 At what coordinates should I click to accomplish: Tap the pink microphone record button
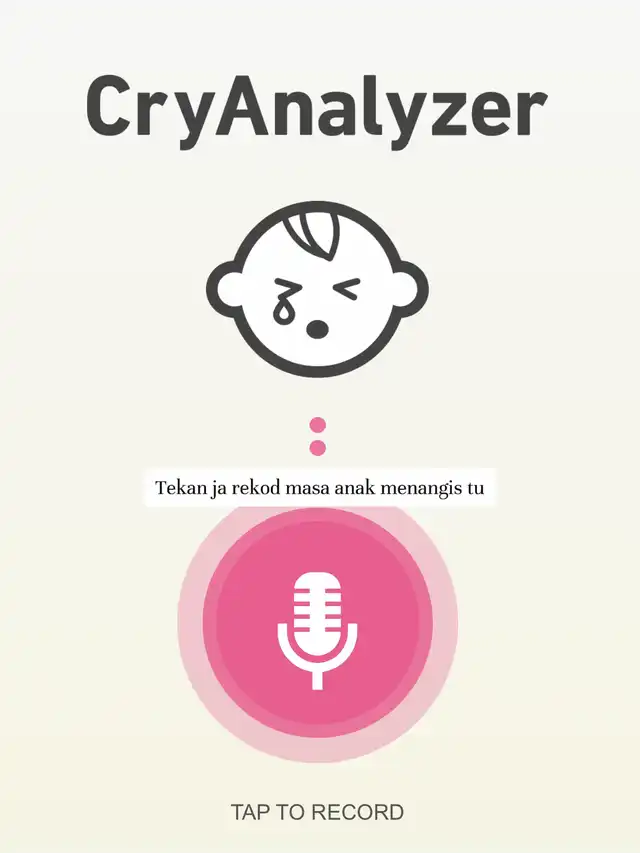tap(317, 629)
